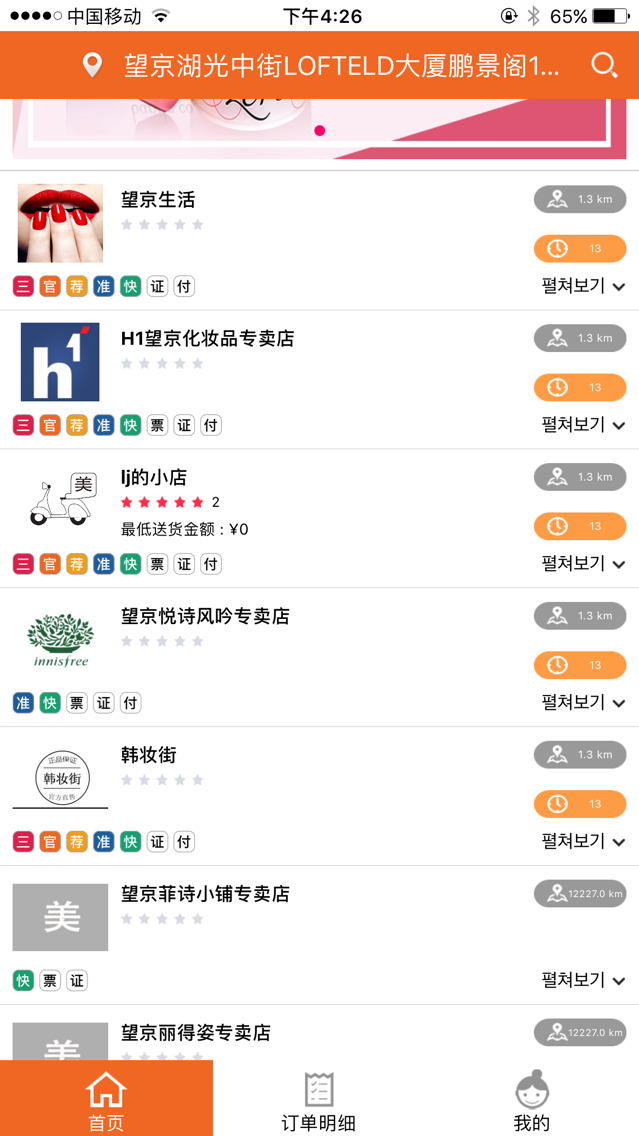Viewport: 639px width, 1136px height.
Task: Open the 望京生活 store
Action: click(x=158, y=200)
